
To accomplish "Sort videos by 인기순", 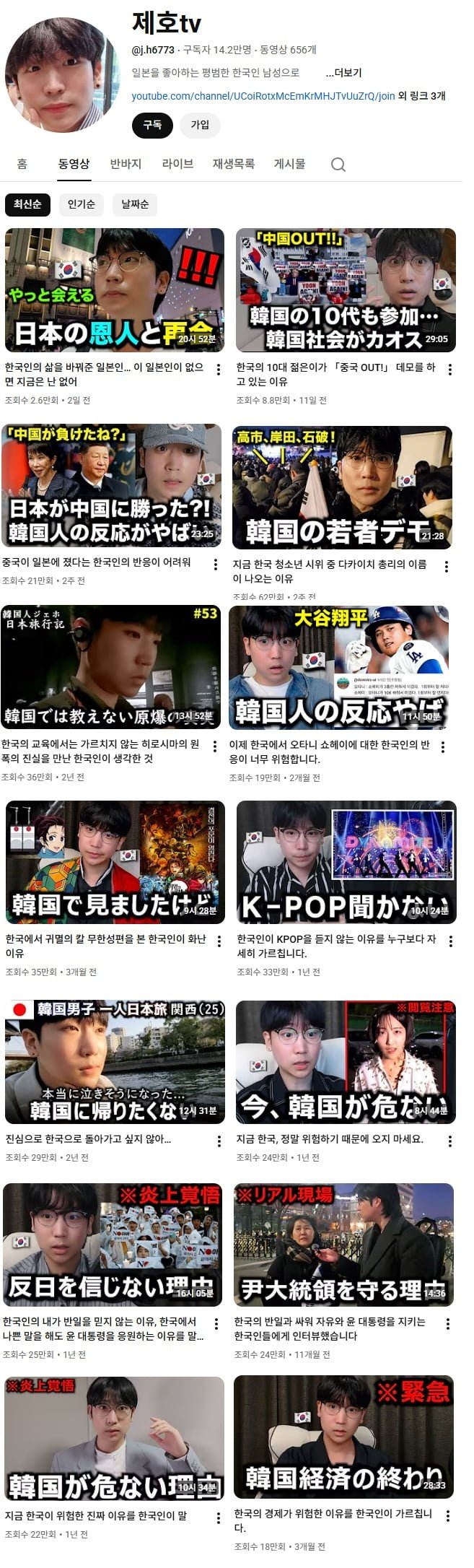I will coord(82,204).
